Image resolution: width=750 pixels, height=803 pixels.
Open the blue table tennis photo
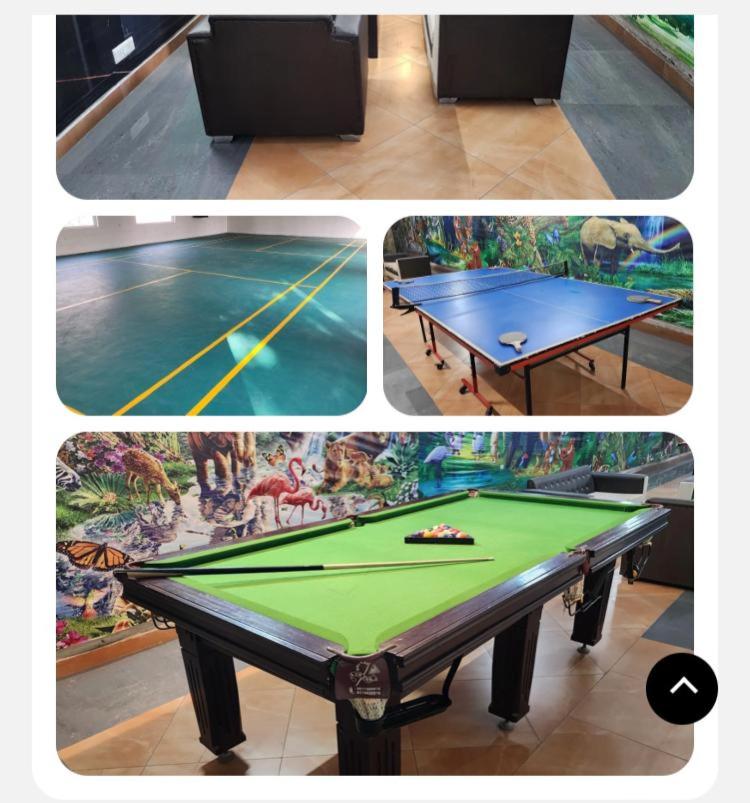pyautogui.click(x=538, y=315)
